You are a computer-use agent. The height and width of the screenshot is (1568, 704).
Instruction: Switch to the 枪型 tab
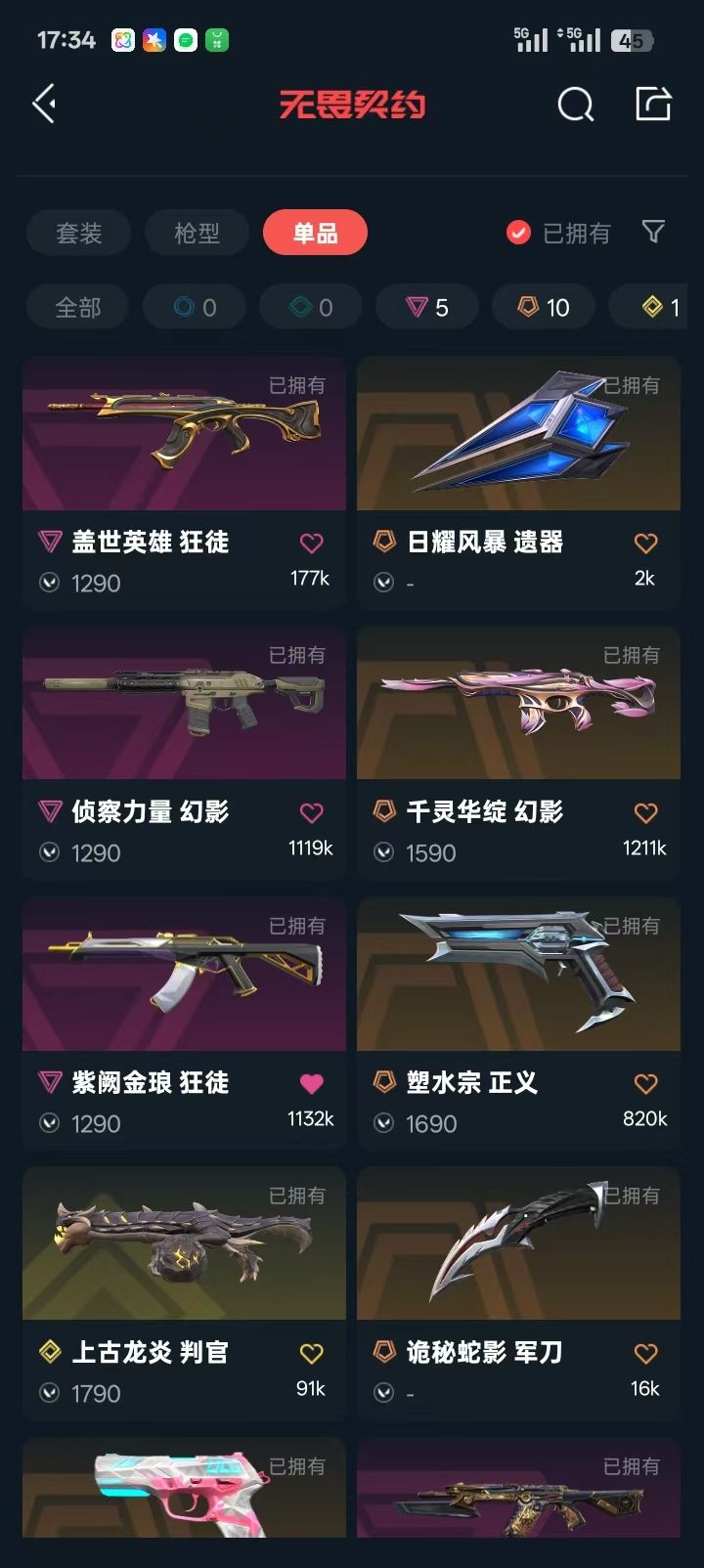(197, 233)
